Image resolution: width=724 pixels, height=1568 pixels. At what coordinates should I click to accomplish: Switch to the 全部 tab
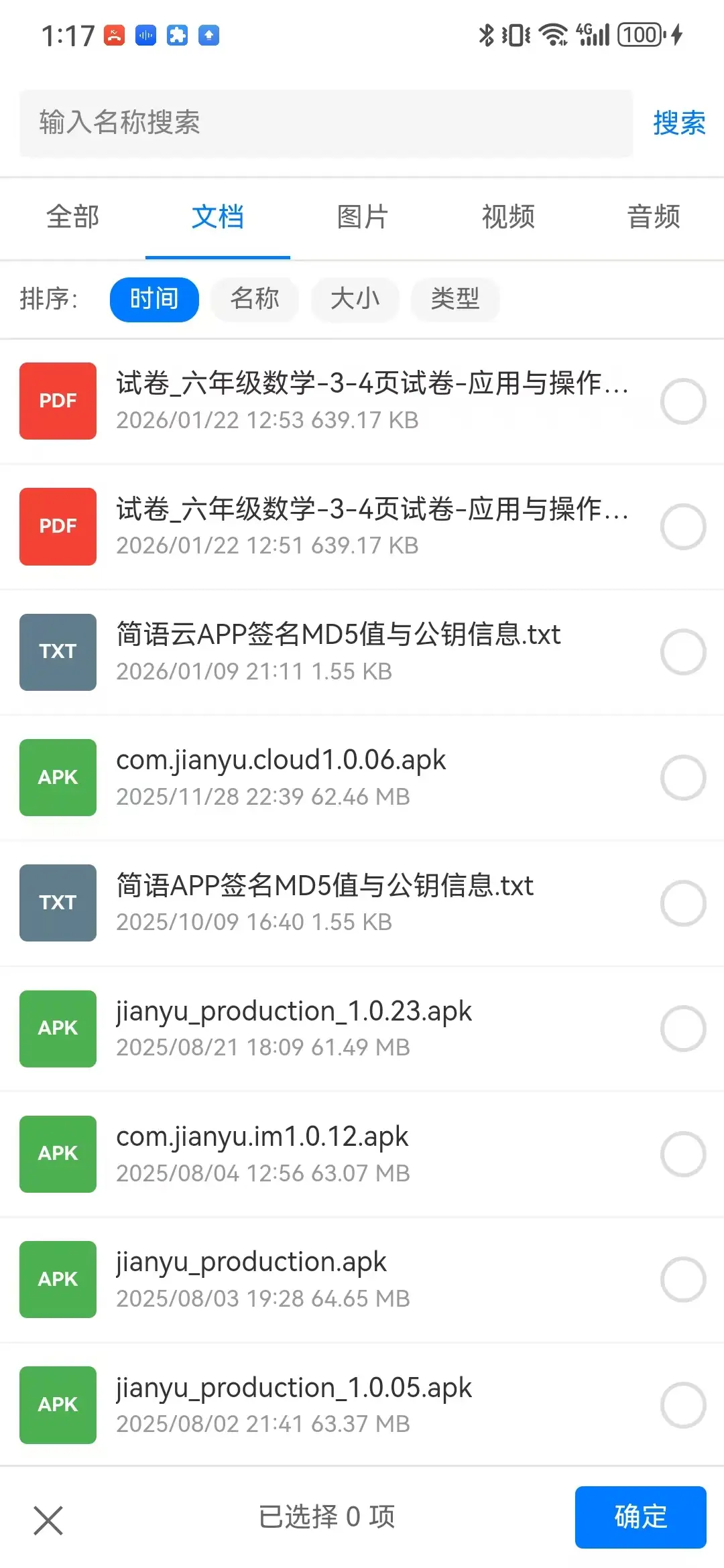72,217
